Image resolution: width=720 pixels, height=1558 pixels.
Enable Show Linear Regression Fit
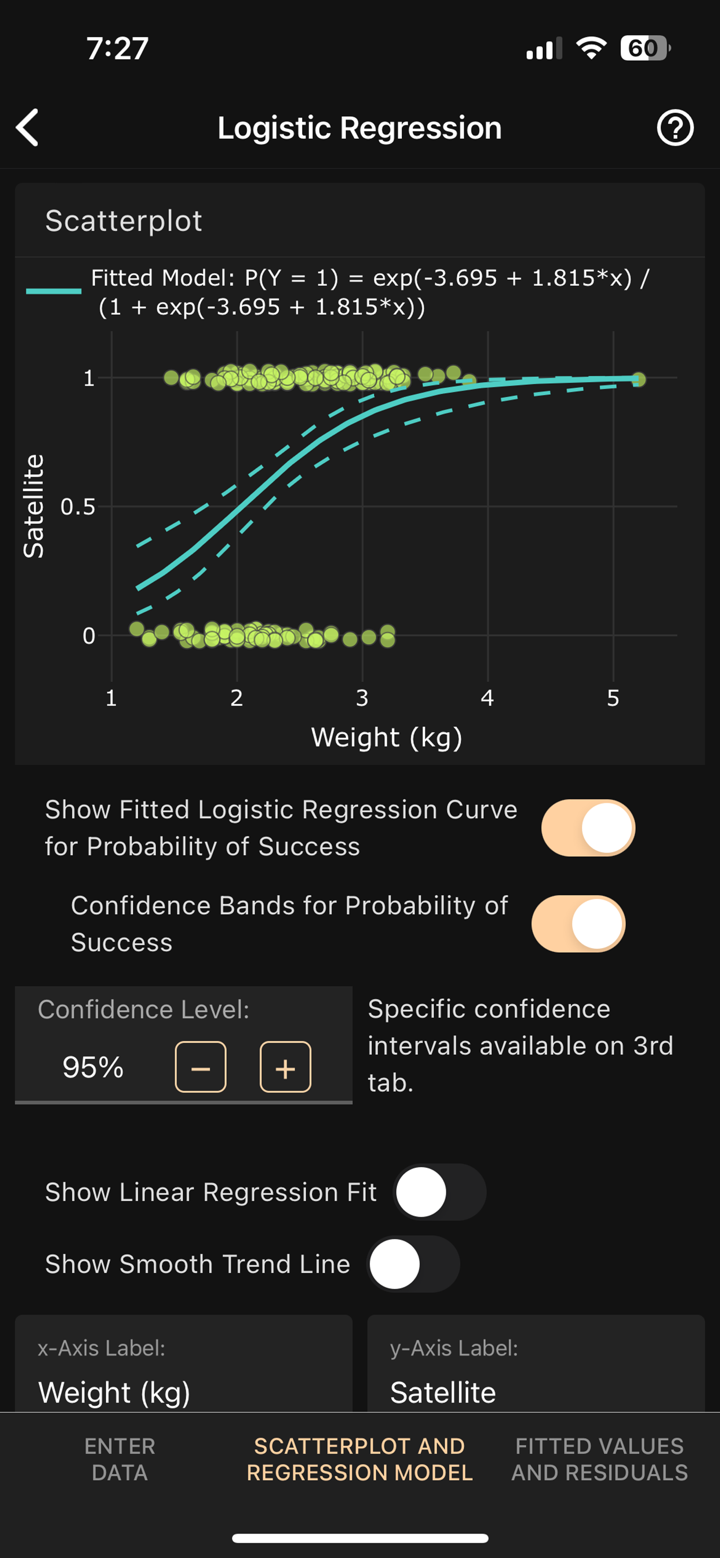tap(440, 1192)
